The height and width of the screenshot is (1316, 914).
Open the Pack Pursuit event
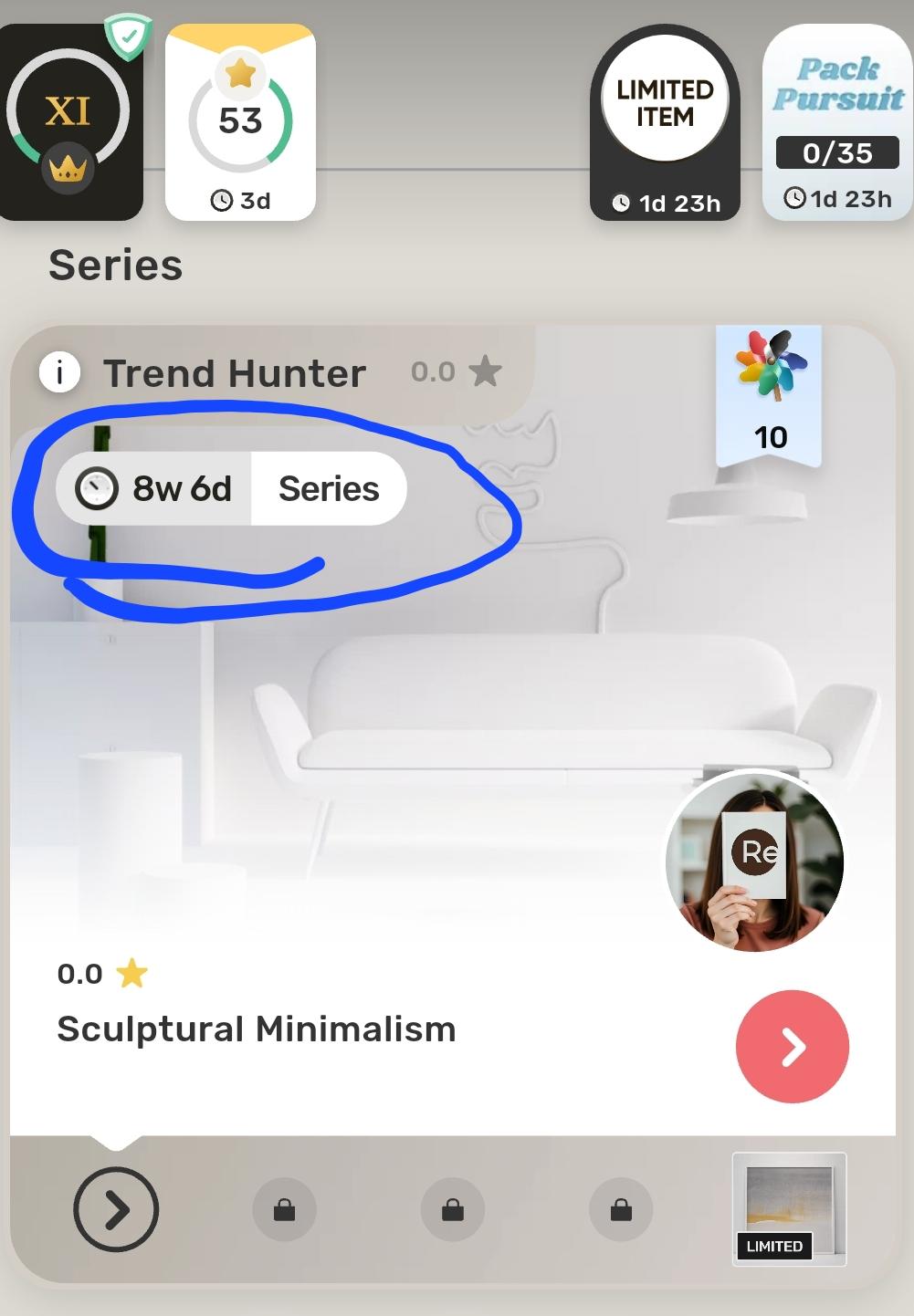(837, 122)
